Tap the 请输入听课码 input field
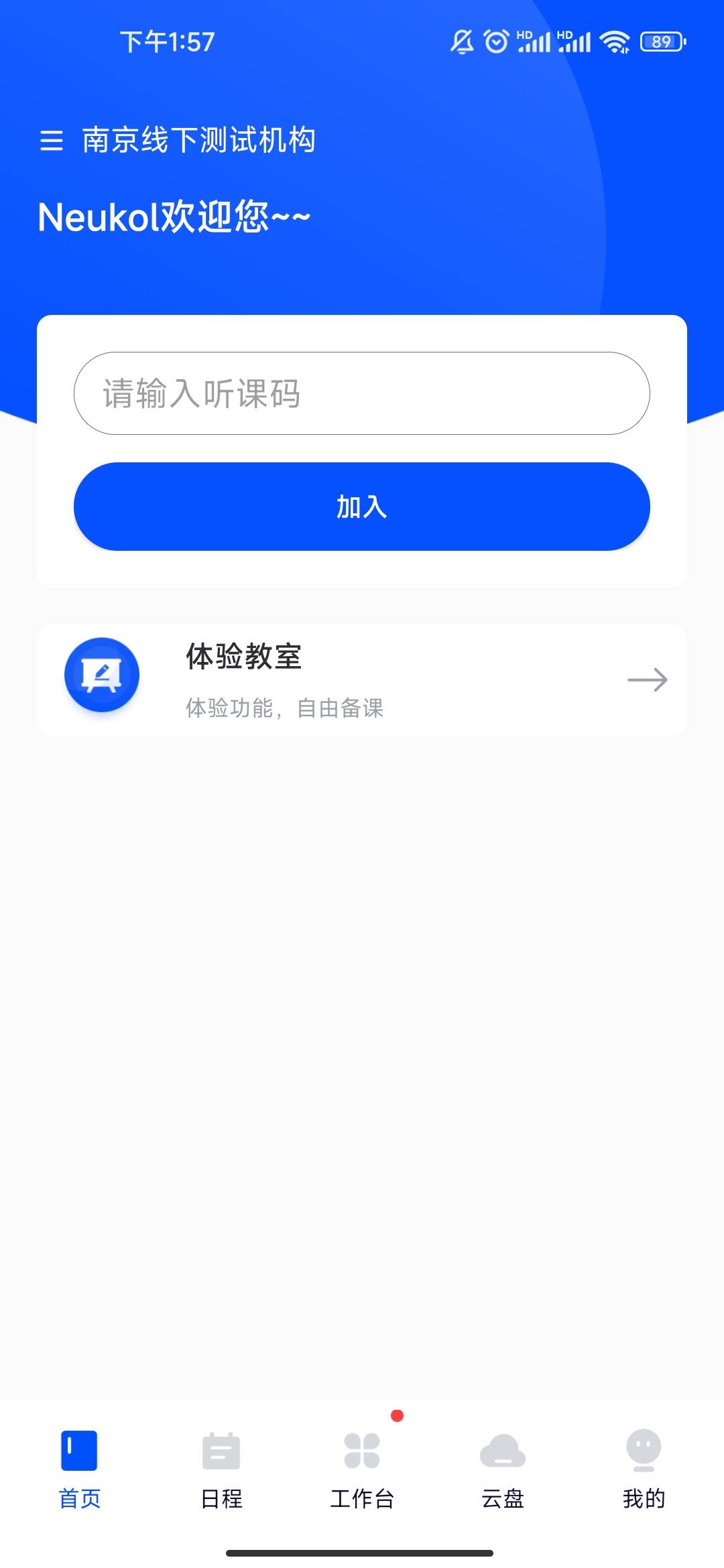 tap(362, 393)
